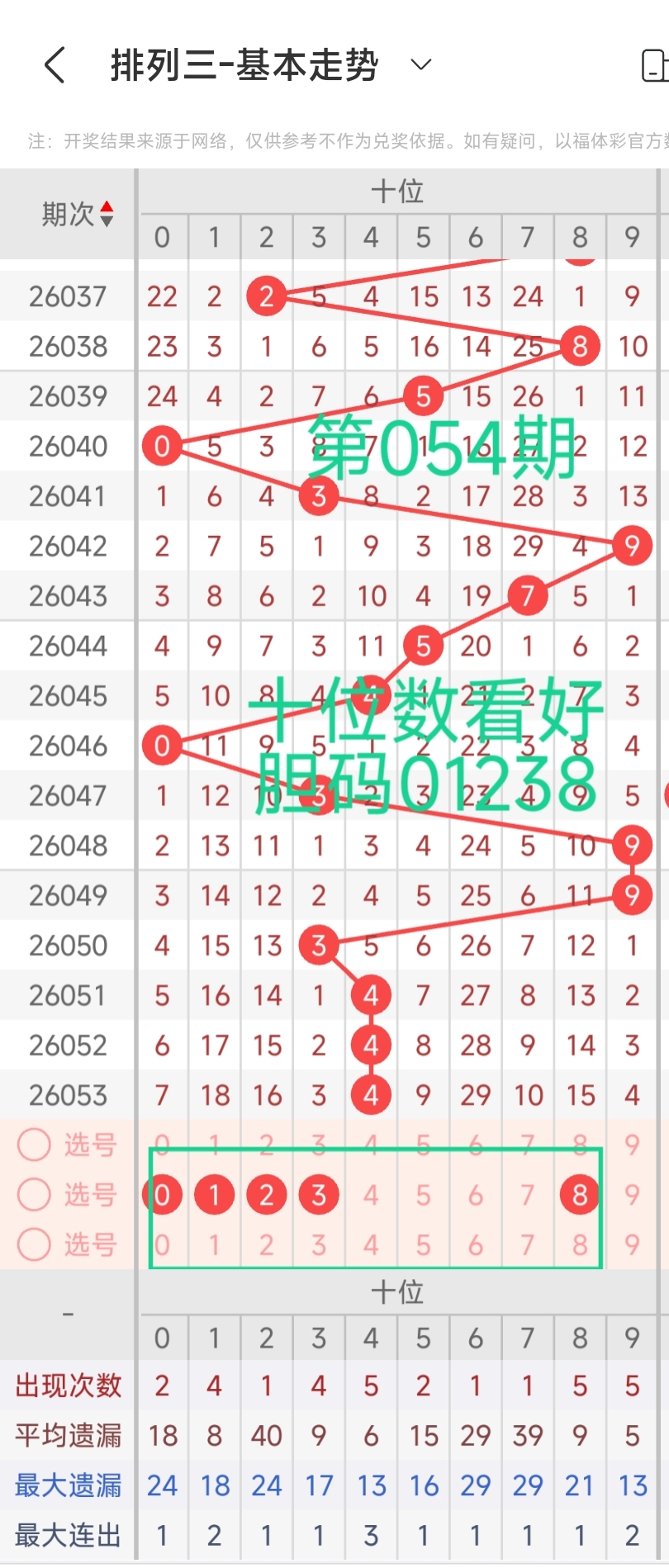Tap the ascending sort triangle beside 期次
669x1568 pixels.
coord(108,206)
